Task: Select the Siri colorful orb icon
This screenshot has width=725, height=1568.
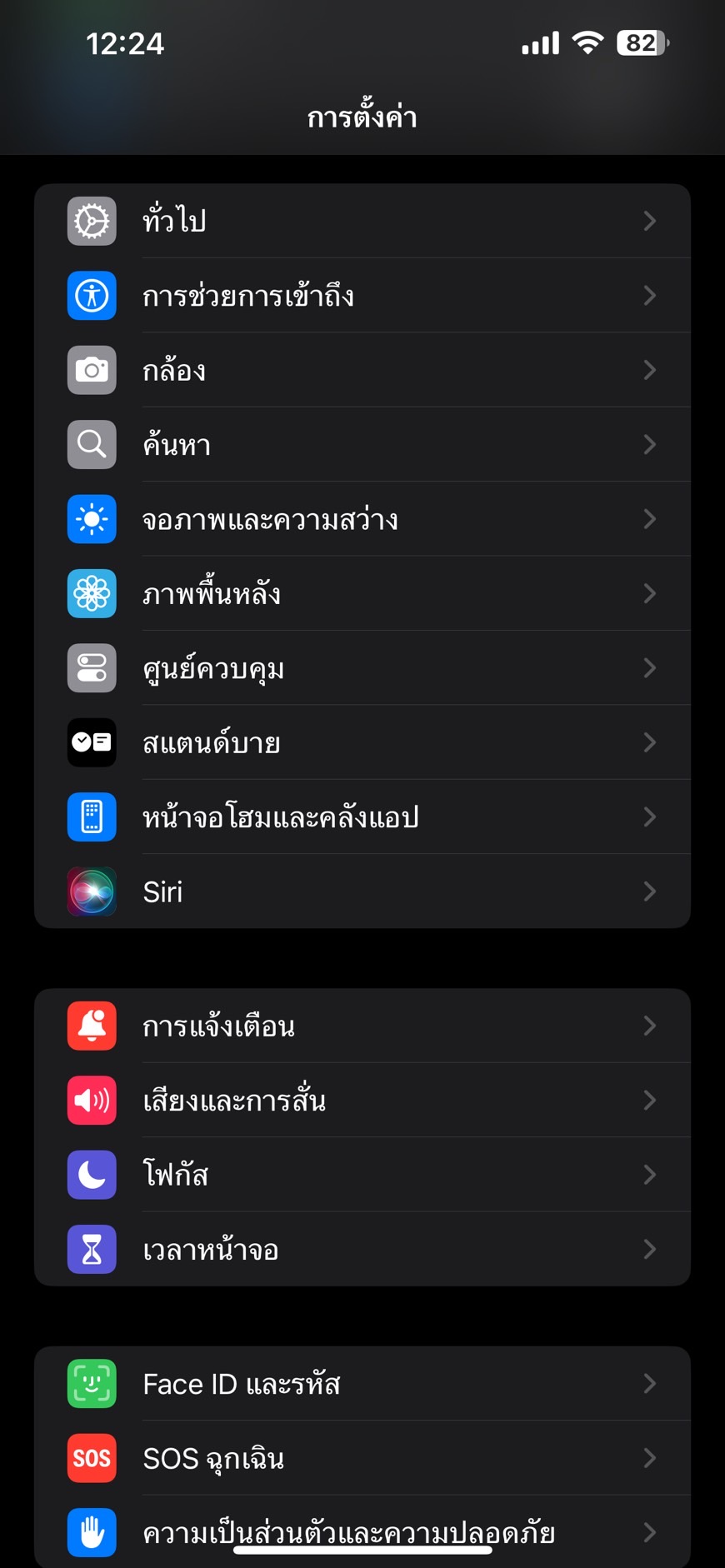Action: tap(91, 891)
